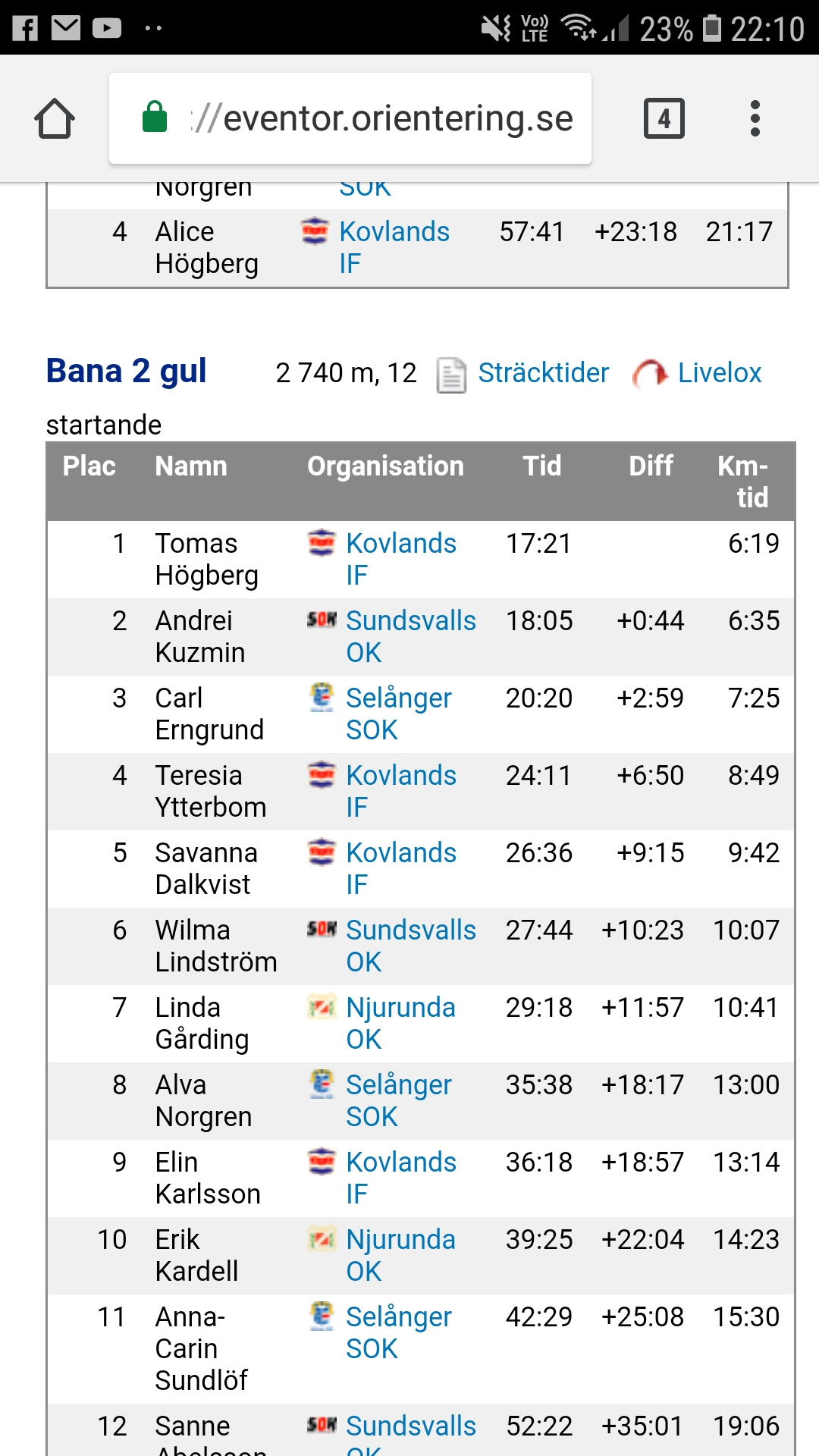Tap the eventor.orientering.se address bar
819x1456 pixels.
coord(350,118)
